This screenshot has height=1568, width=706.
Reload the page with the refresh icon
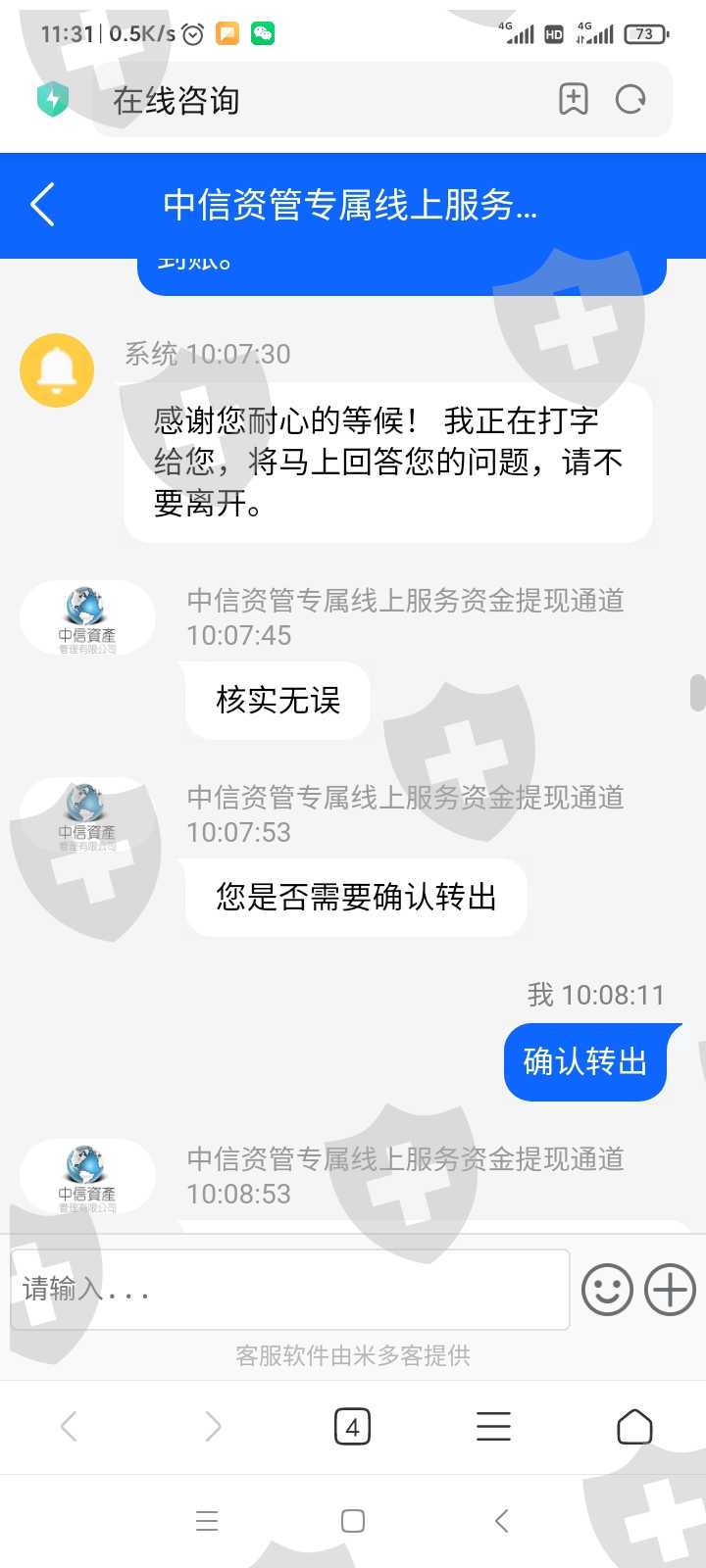[630, 99]
